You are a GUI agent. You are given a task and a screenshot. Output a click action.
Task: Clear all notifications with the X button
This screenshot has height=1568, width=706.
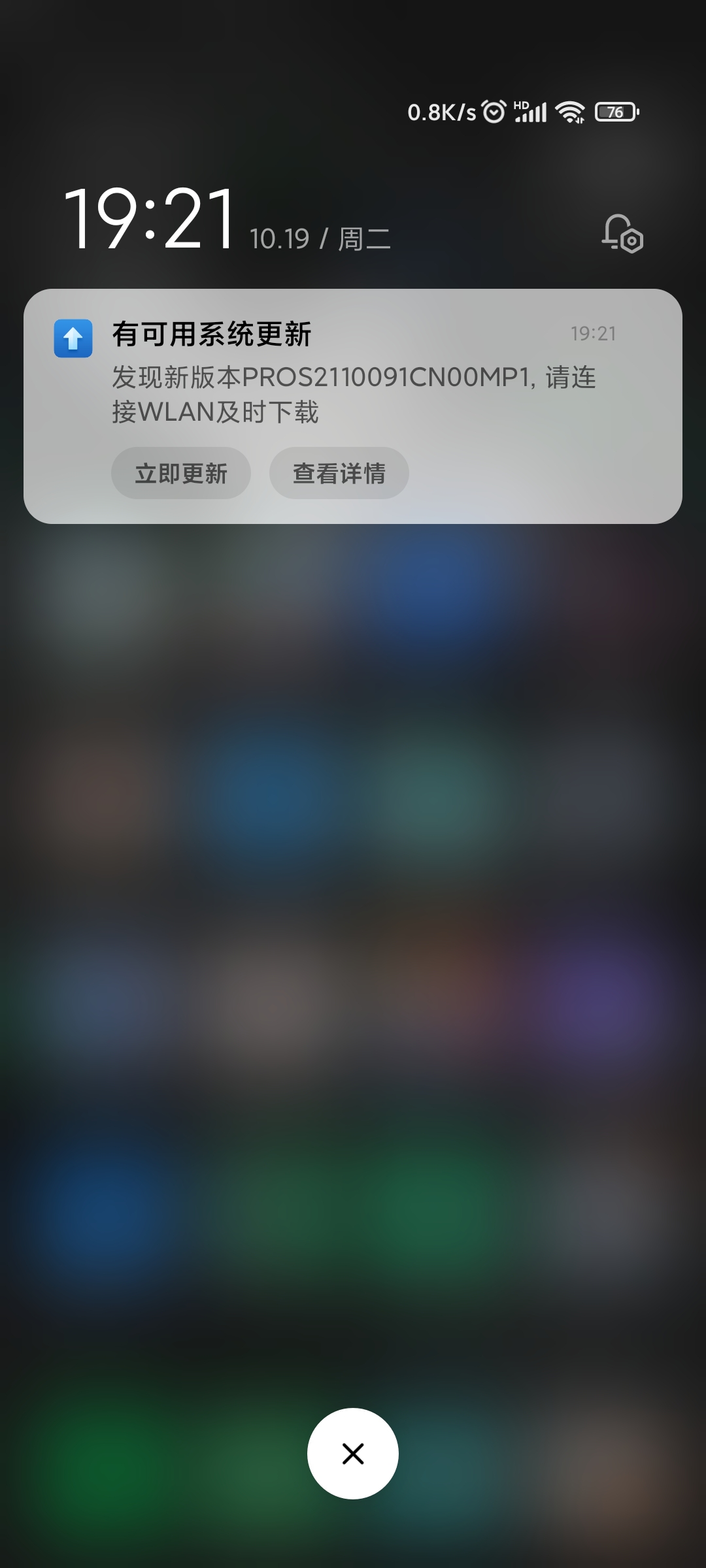click(353, 1454)
